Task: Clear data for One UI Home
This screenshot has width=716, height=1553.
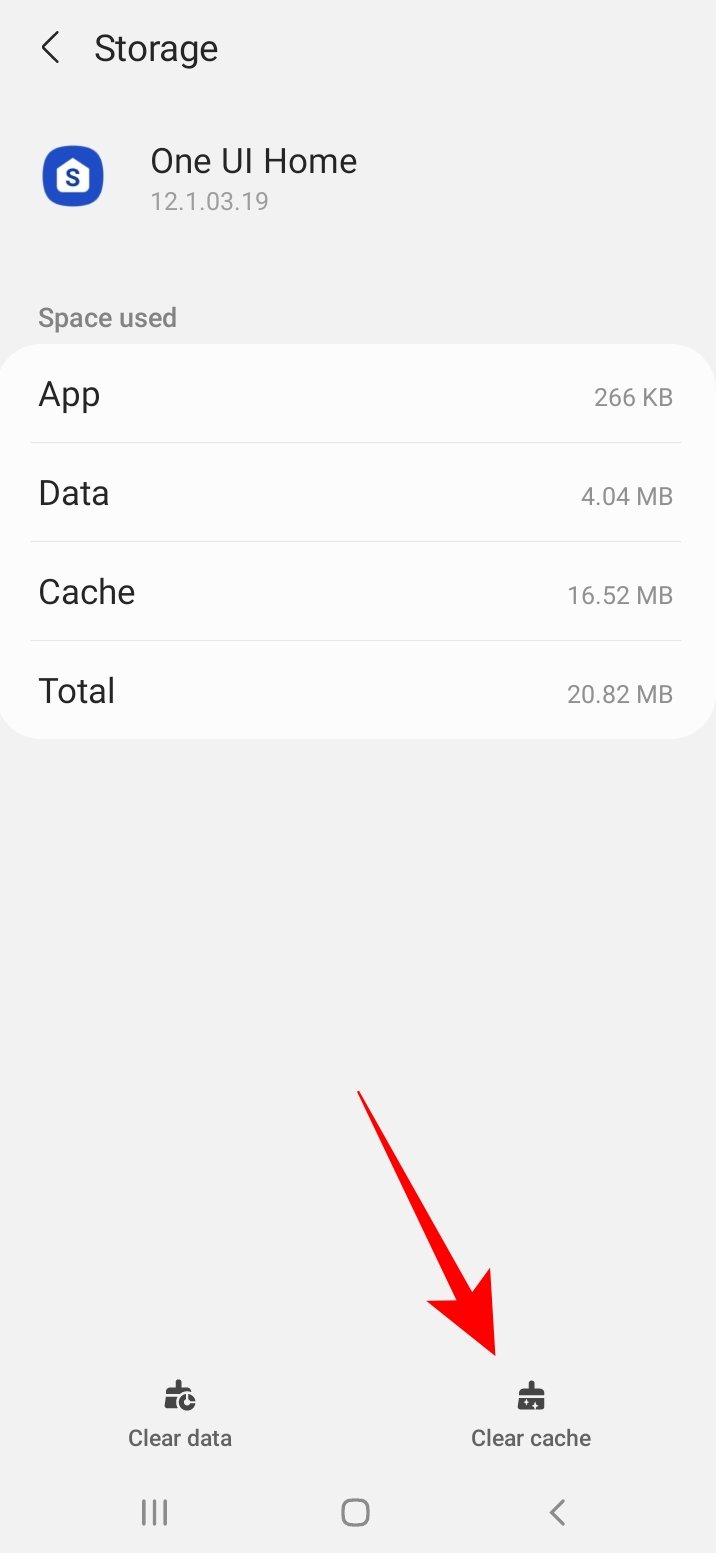Action: point(180,1415)
